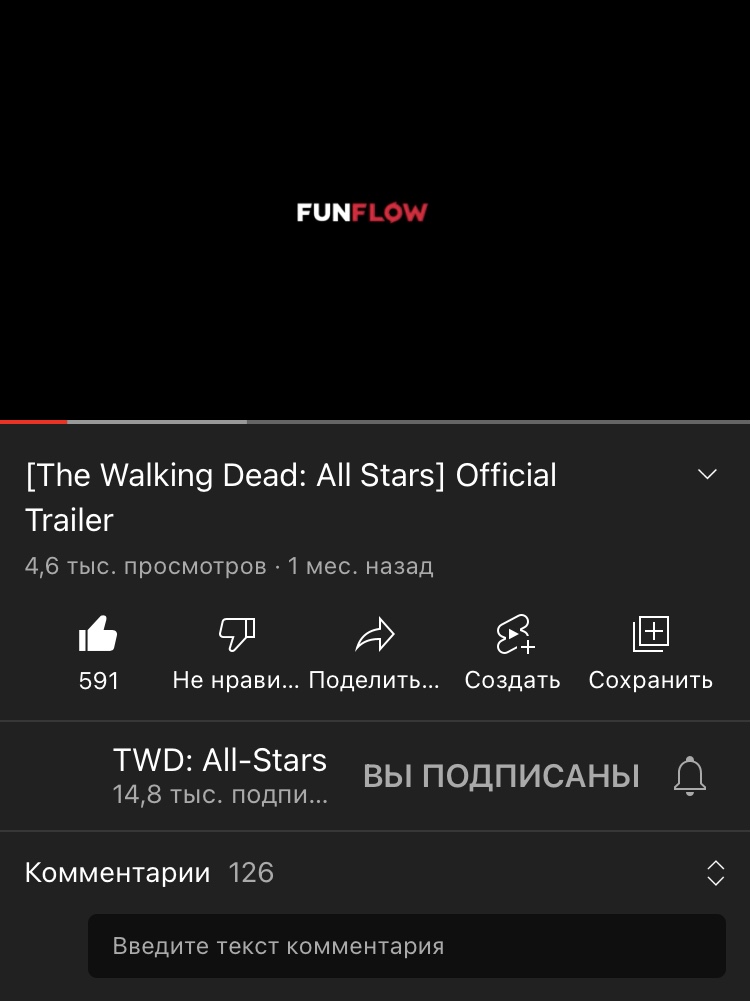The width and height of the screenshot is (750, 1001).
Task: Tap the Введите текст комментария field
Action: [406, 946]
